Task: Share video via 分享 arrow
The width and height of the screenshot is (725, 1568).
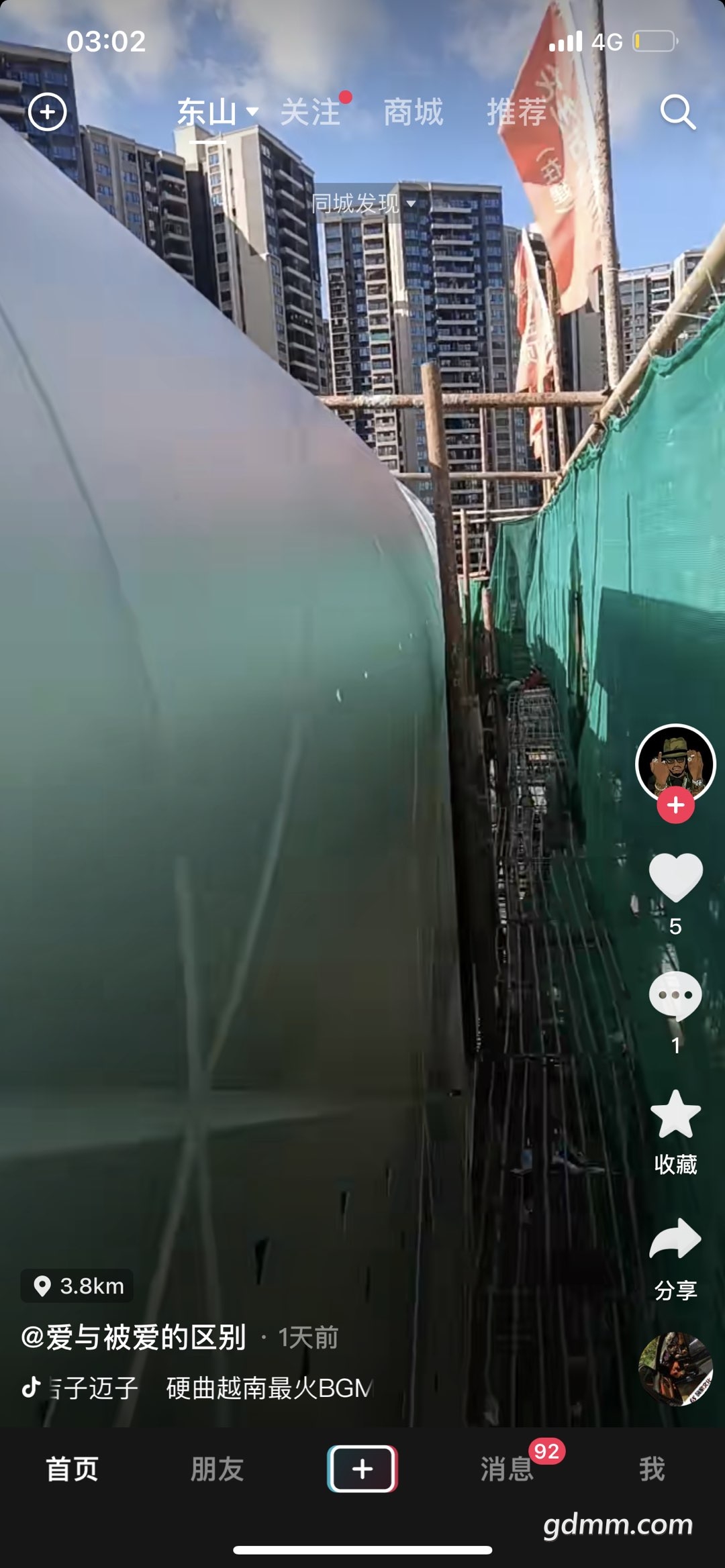Action: coord(675,1240)
